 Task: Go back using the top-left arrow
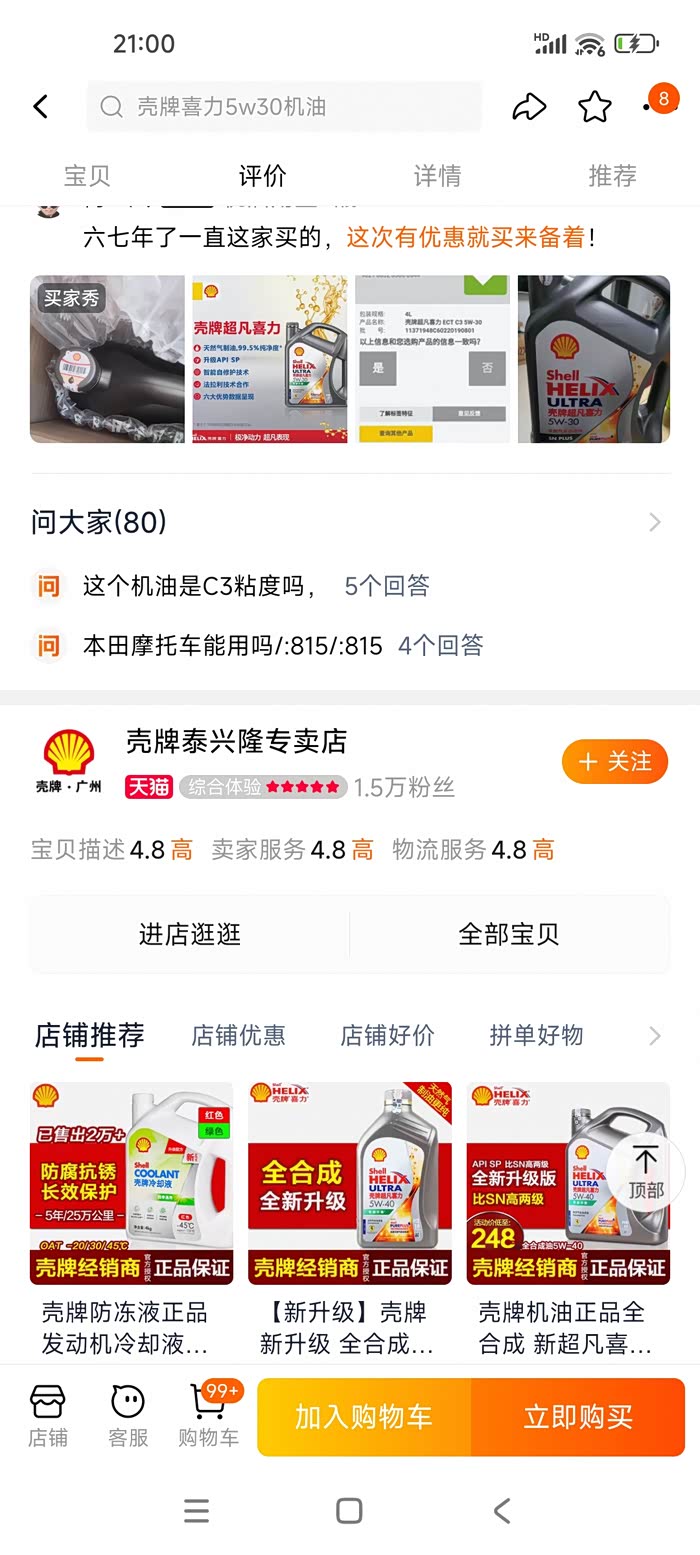coord(41,107)
